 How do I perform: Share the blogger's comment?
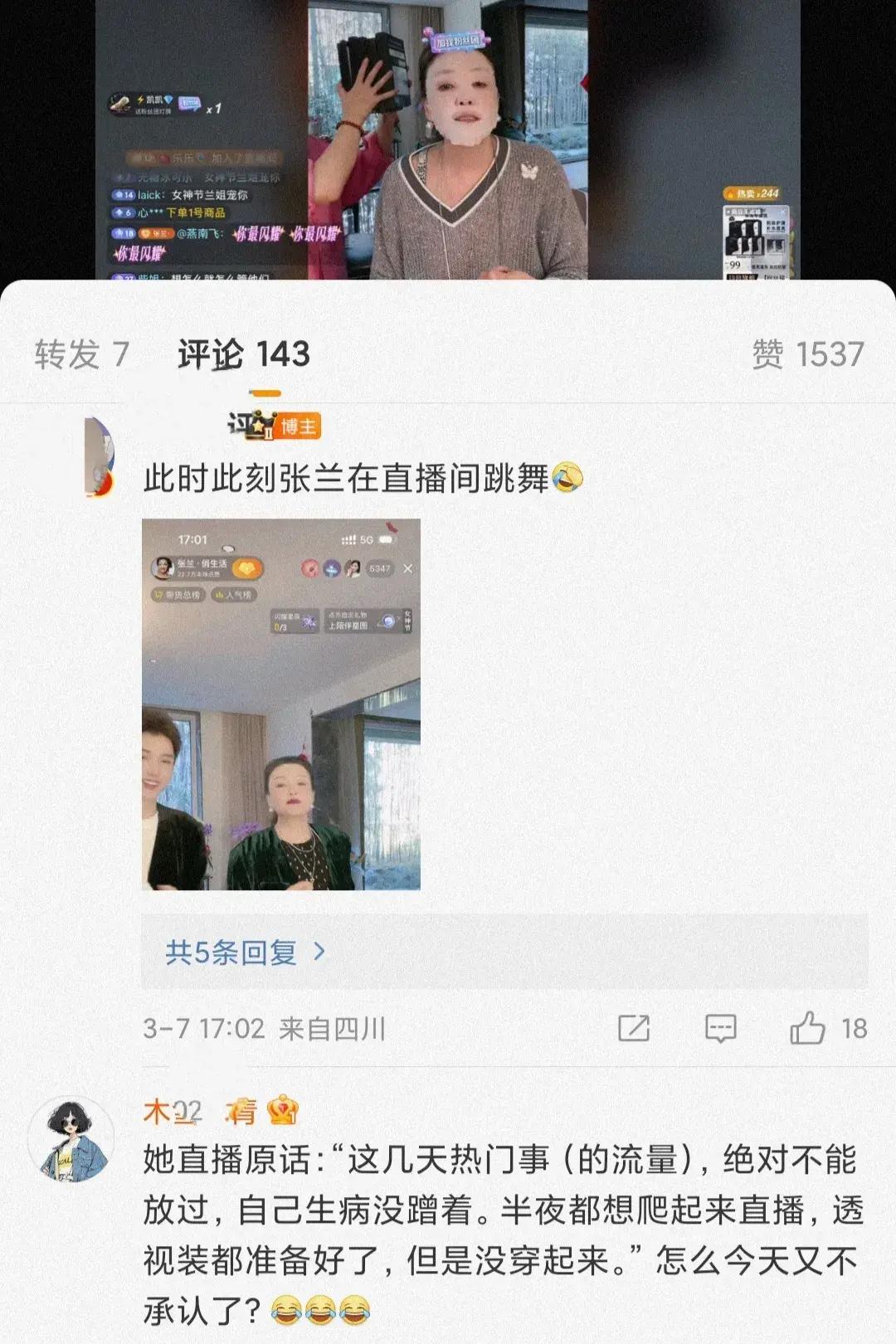pos(634,1029)
